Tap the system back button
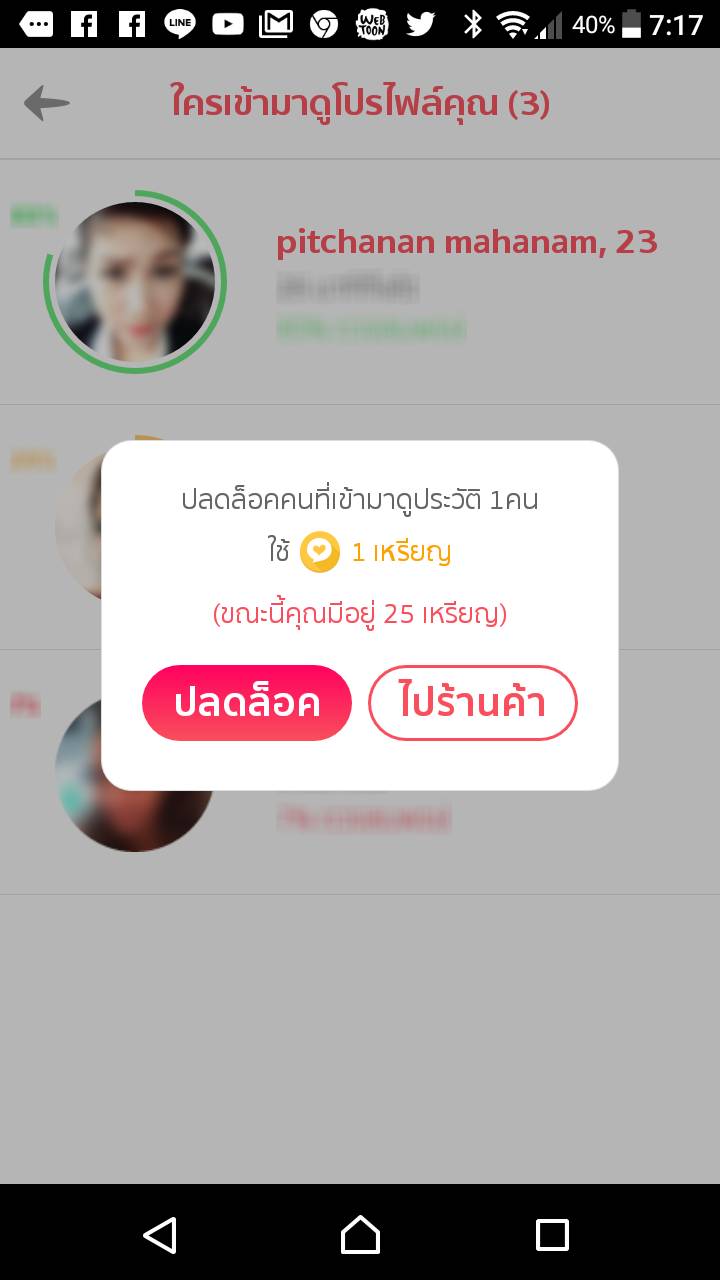 [160, 1234]
